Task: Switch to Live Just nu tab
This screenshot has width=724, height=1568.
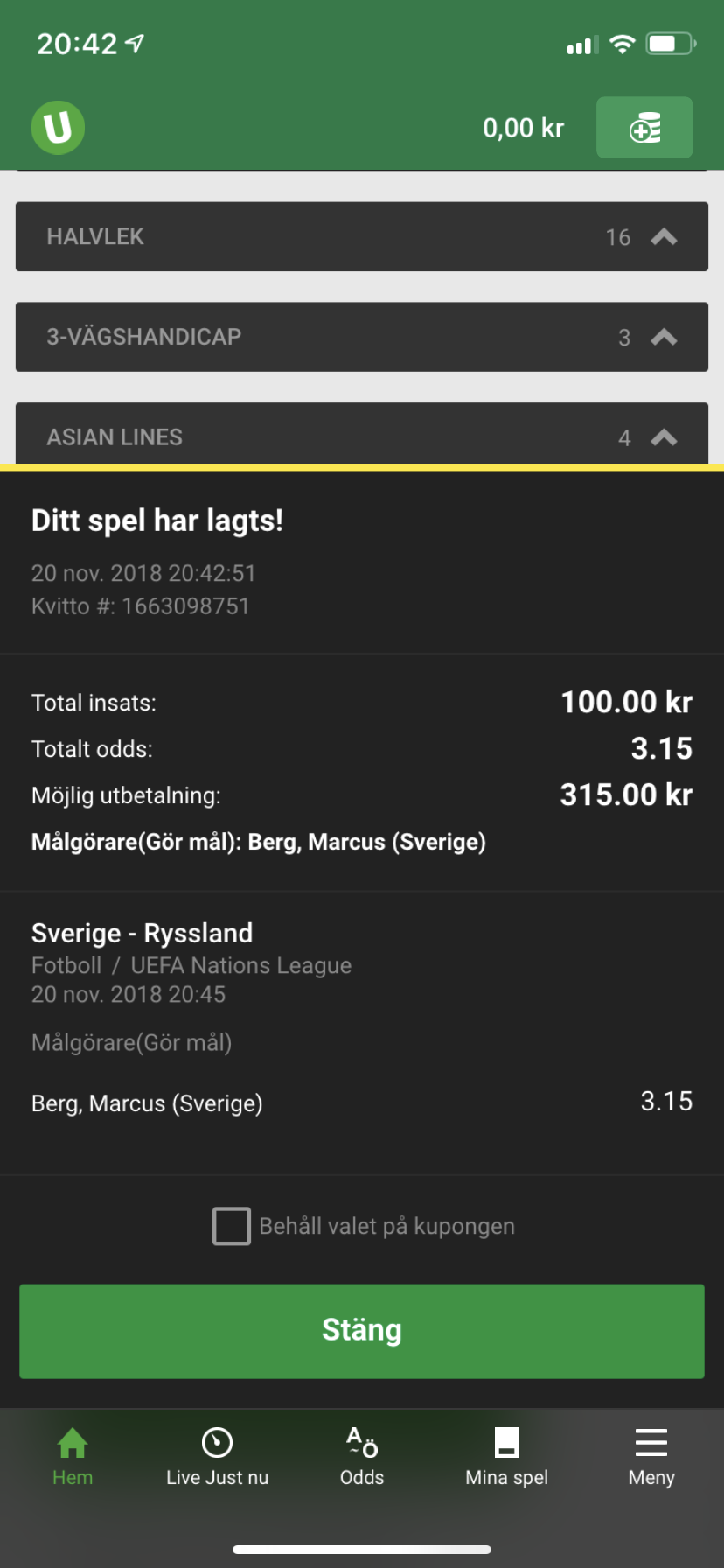Action: coord(217,1457)
